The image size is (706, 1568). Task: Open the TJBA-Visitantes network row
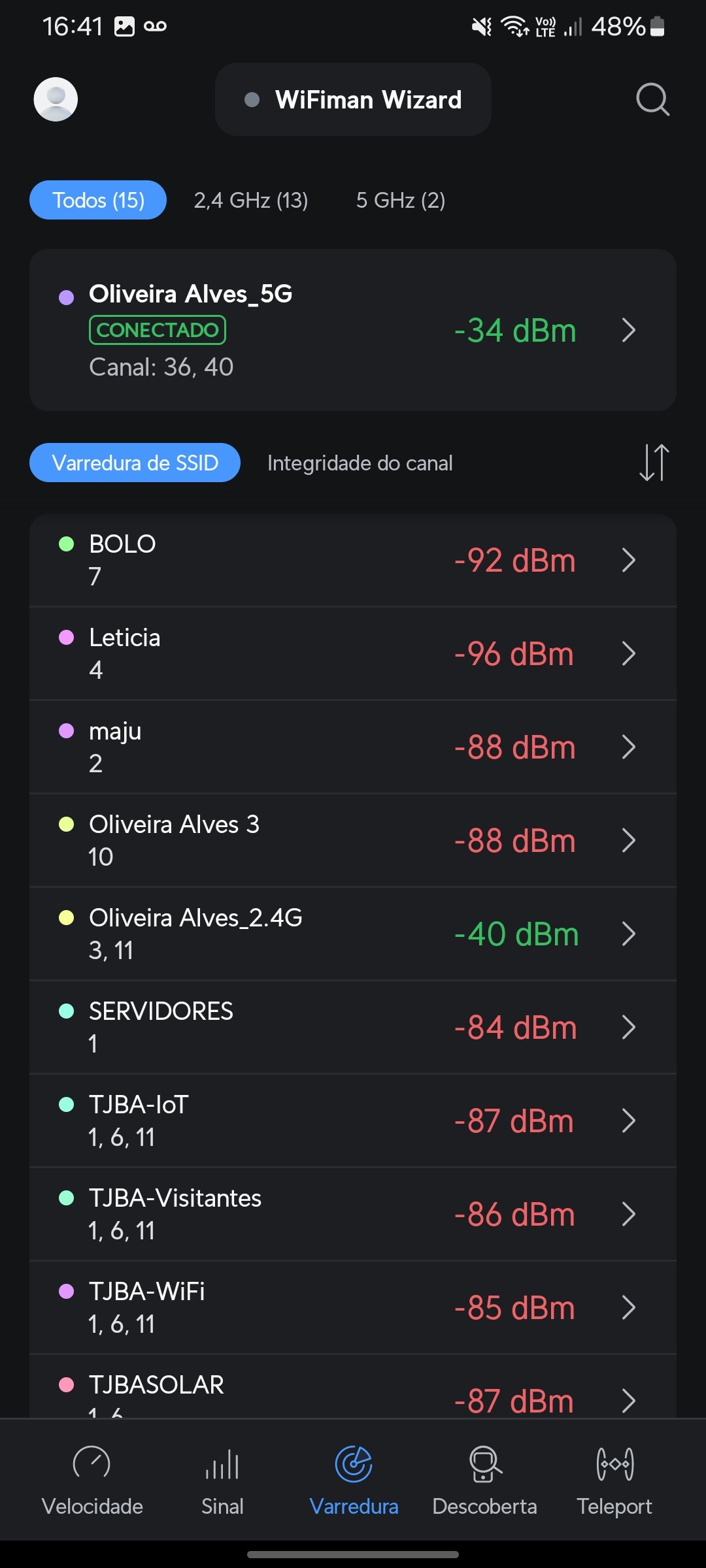point(353,1215)
